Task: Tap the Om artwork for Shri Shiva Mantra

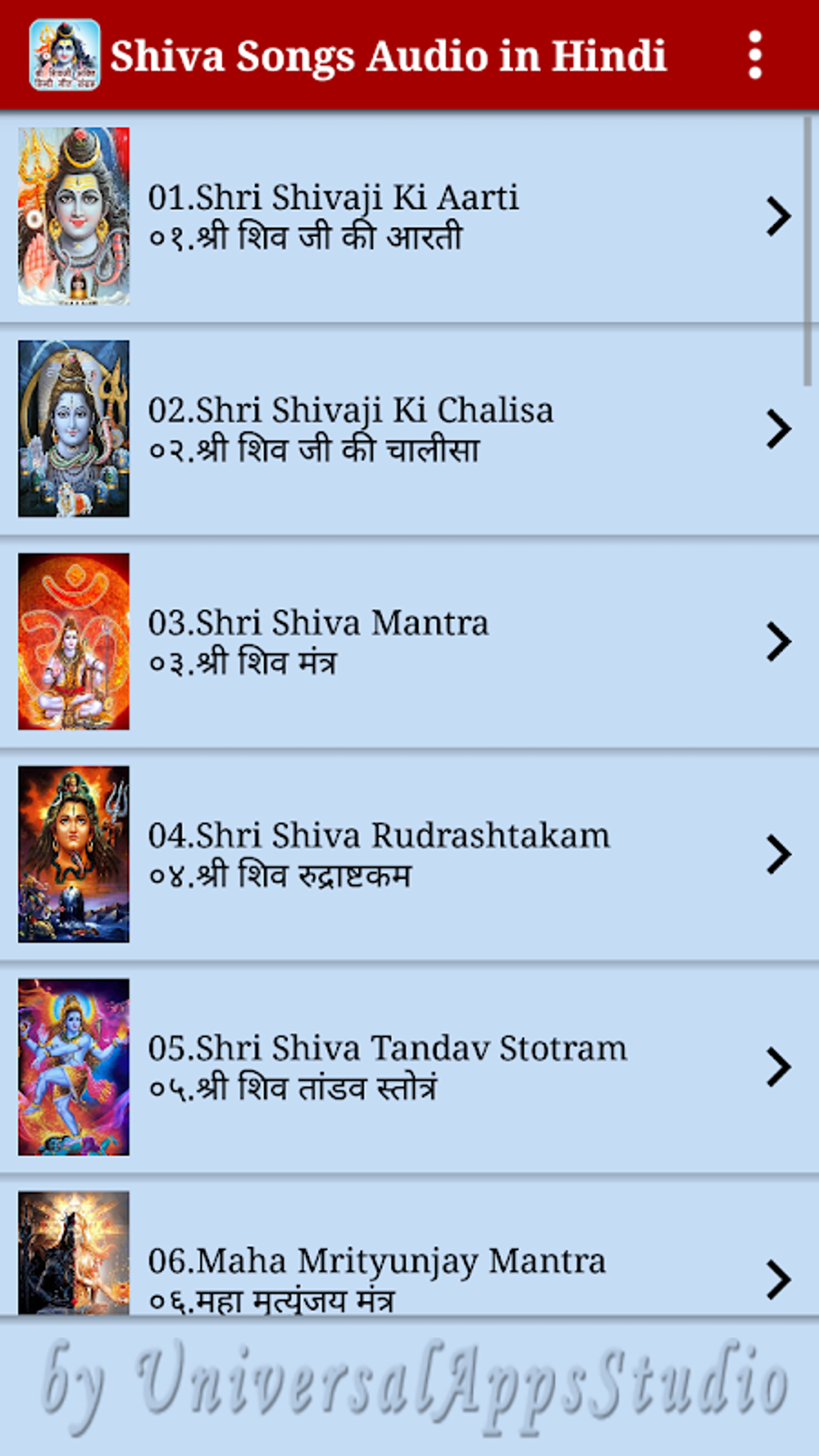Action: pyautogui.click(x=74, y=640)
